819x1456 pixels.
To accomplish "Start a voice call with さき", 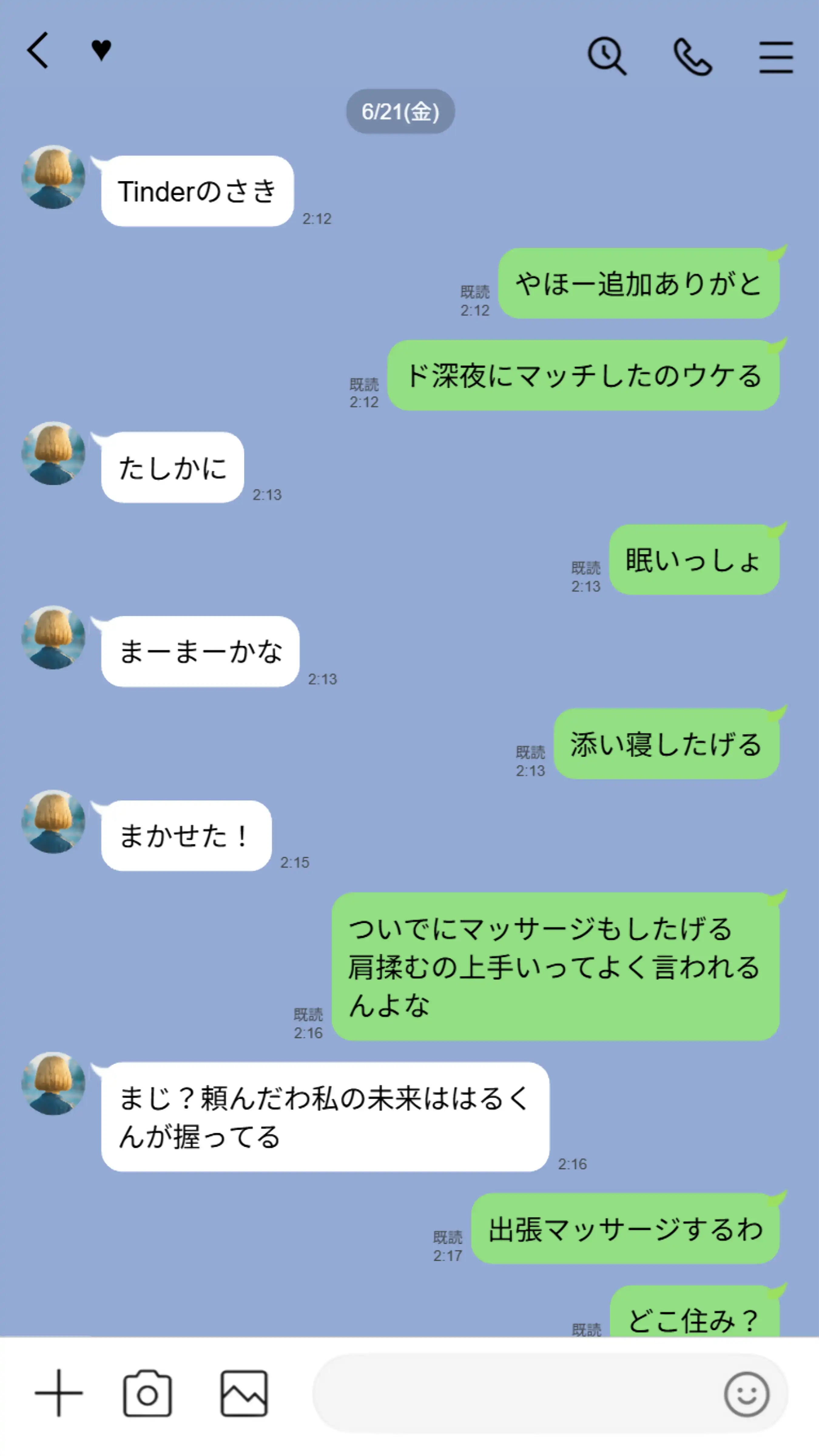I will pos(692,56).
